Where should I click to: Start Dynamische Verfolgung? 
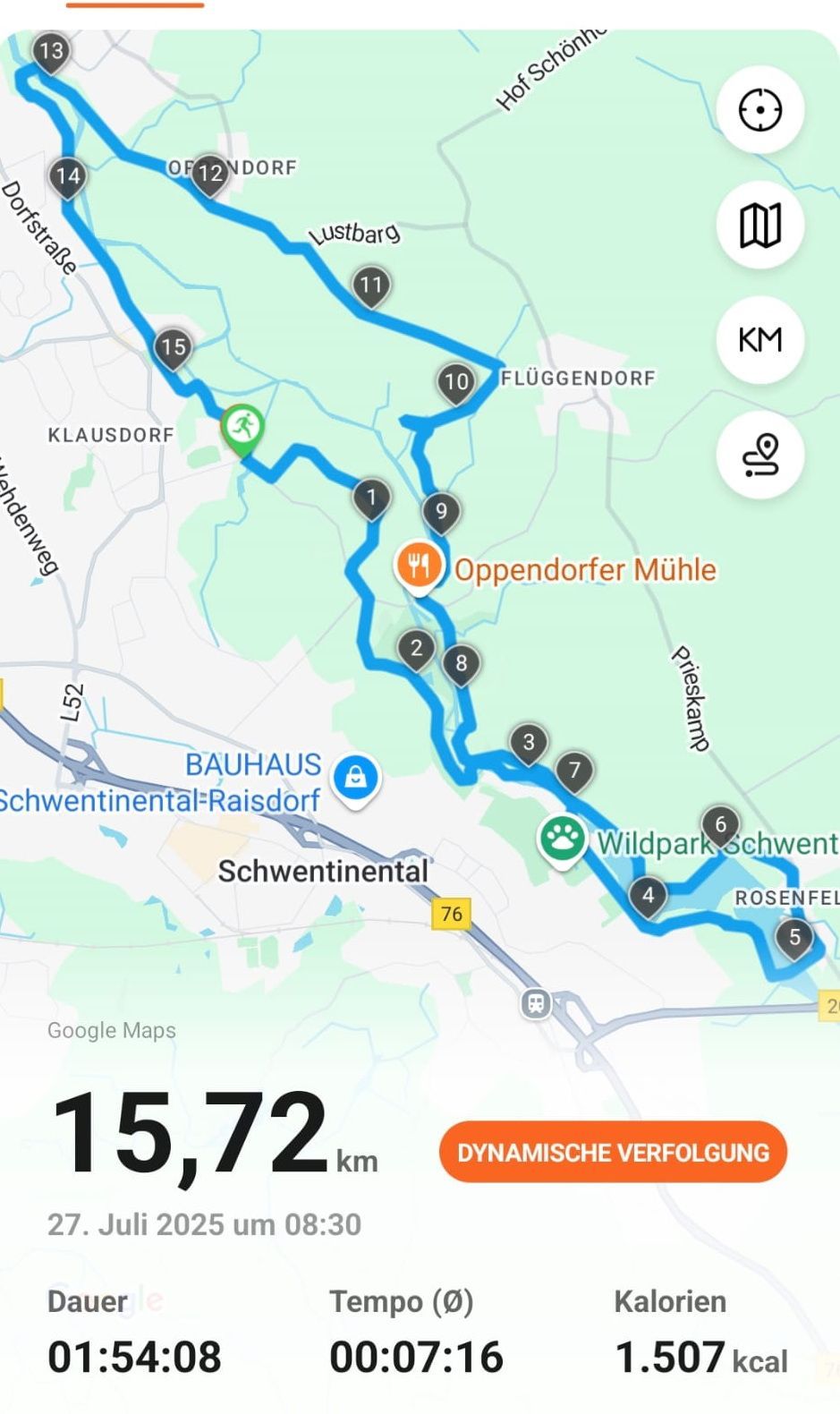coord(613,1152)
